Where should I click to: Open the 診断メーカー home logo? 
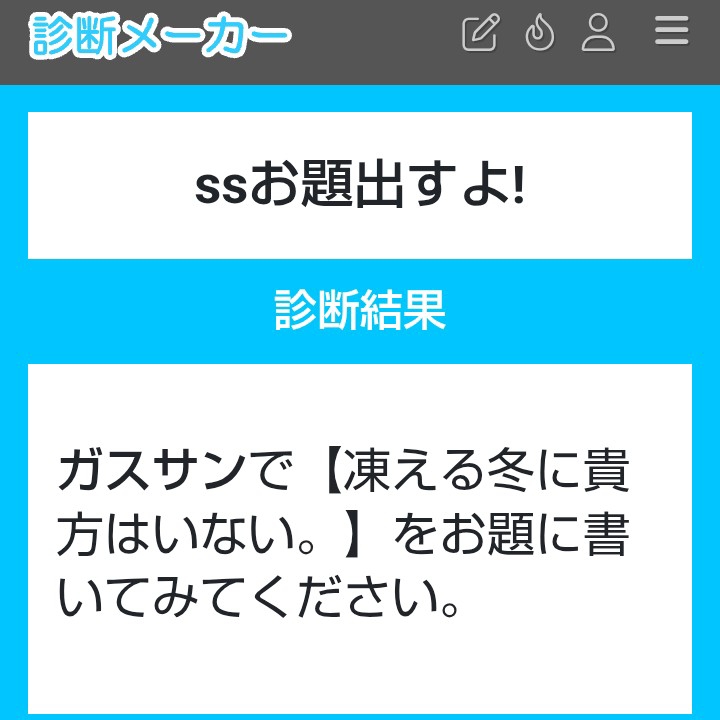tap(160, 36)
